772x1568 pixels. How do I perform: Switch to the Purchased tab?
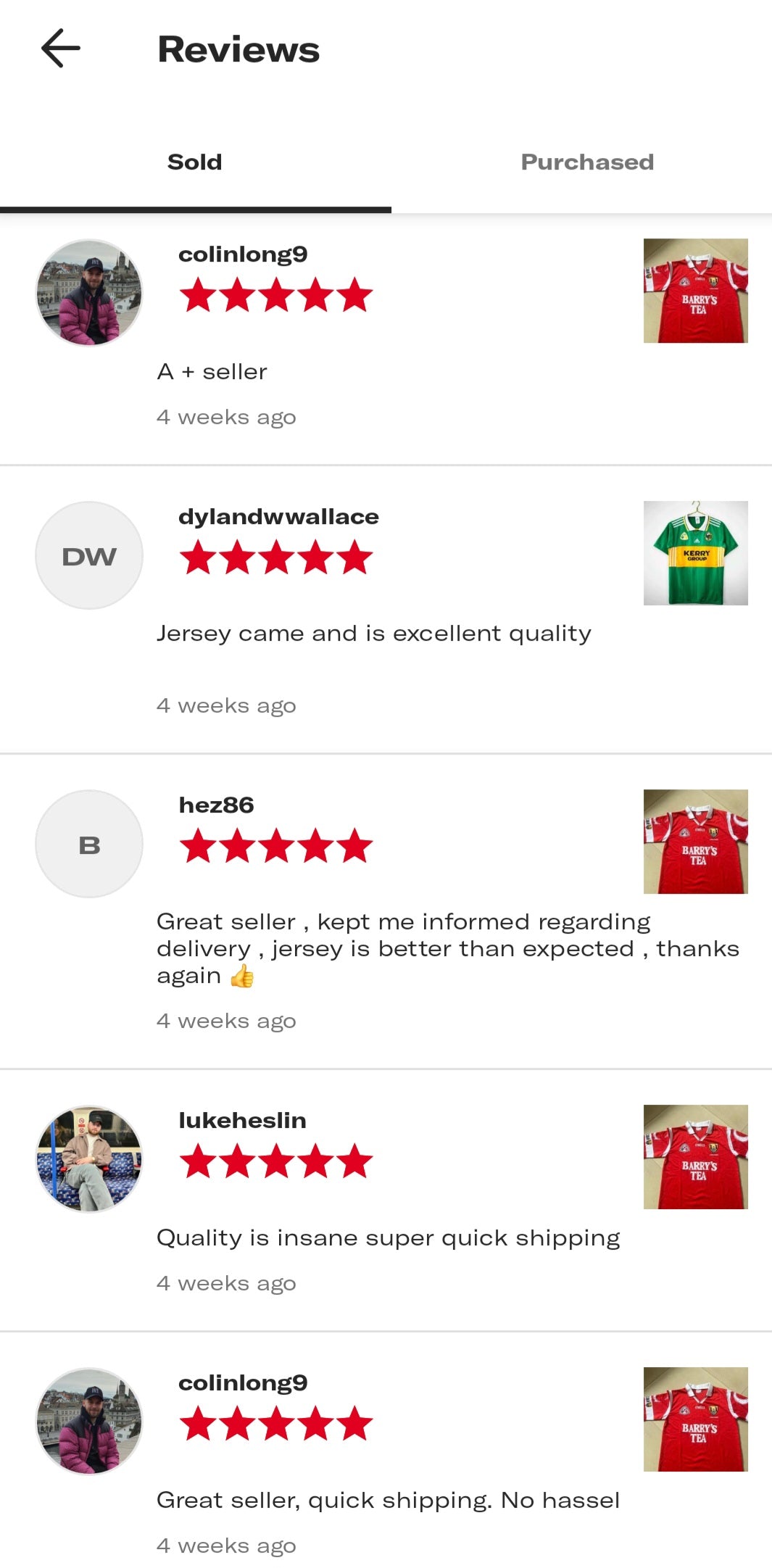587,162
